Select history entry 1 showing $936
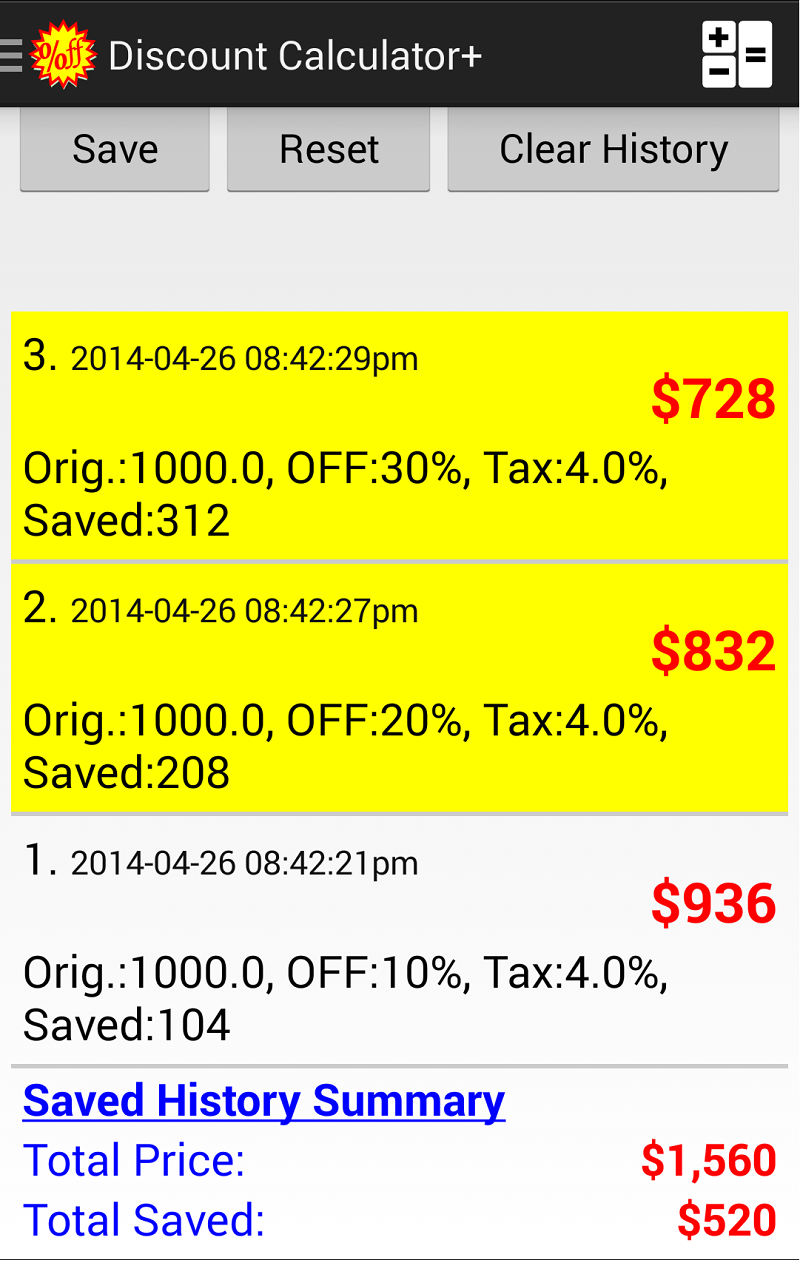The image size is (800, 1280). (400, 940)
